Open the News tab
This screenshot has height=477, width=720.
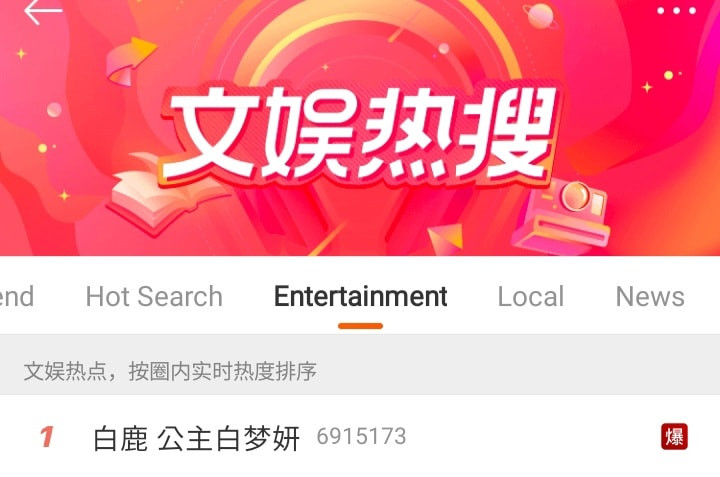650,297
